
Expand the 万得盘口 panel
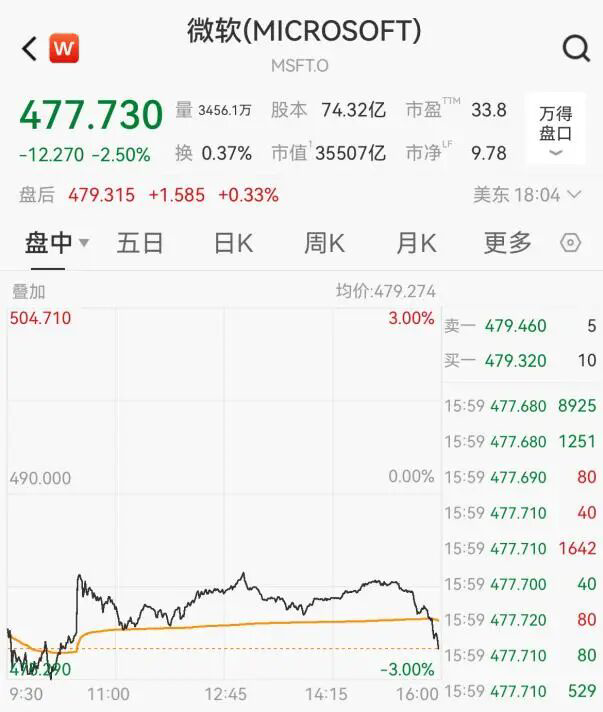(x=555, y=128)
